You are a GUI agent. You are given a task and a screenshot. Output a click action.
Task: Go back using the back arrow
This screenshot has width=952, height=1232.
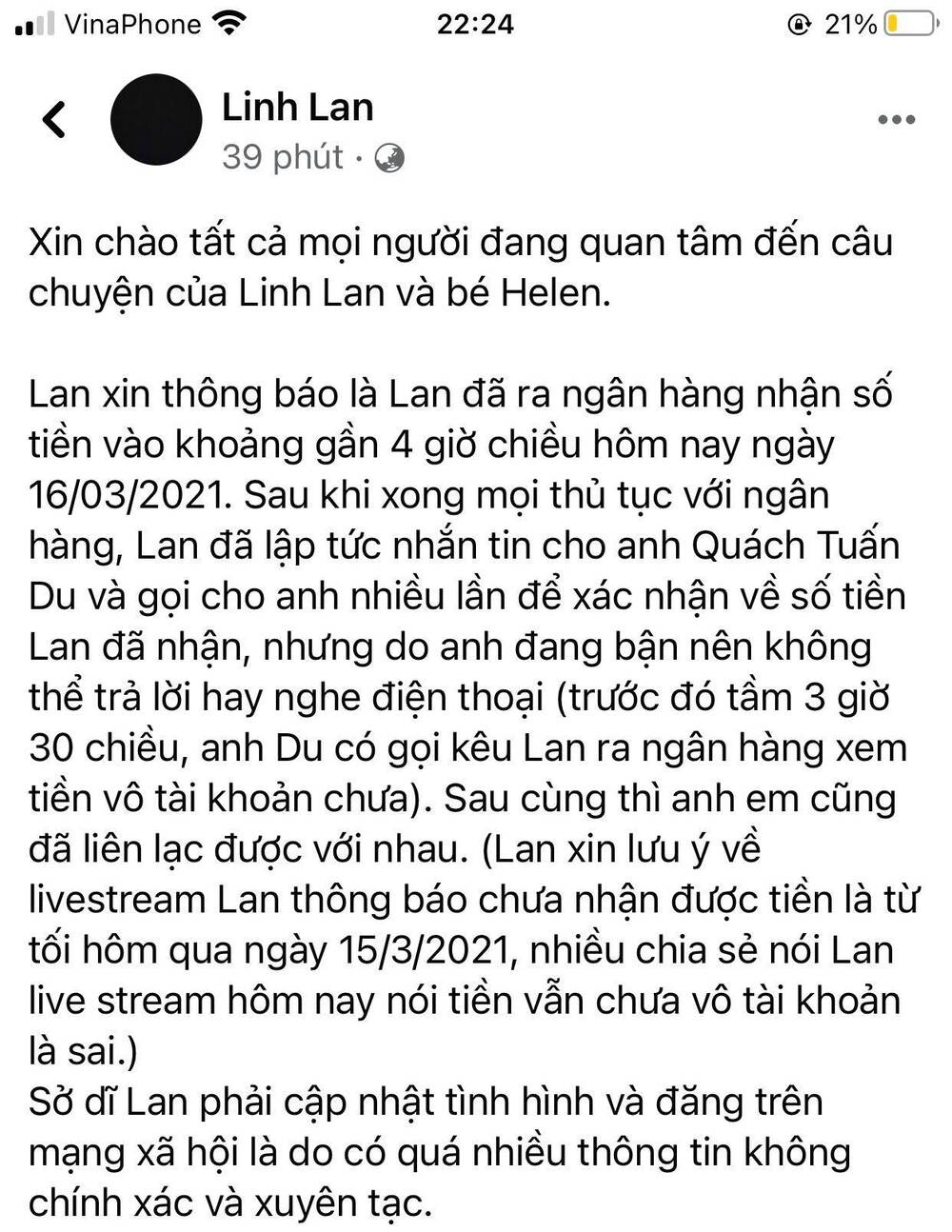point(54,121)
